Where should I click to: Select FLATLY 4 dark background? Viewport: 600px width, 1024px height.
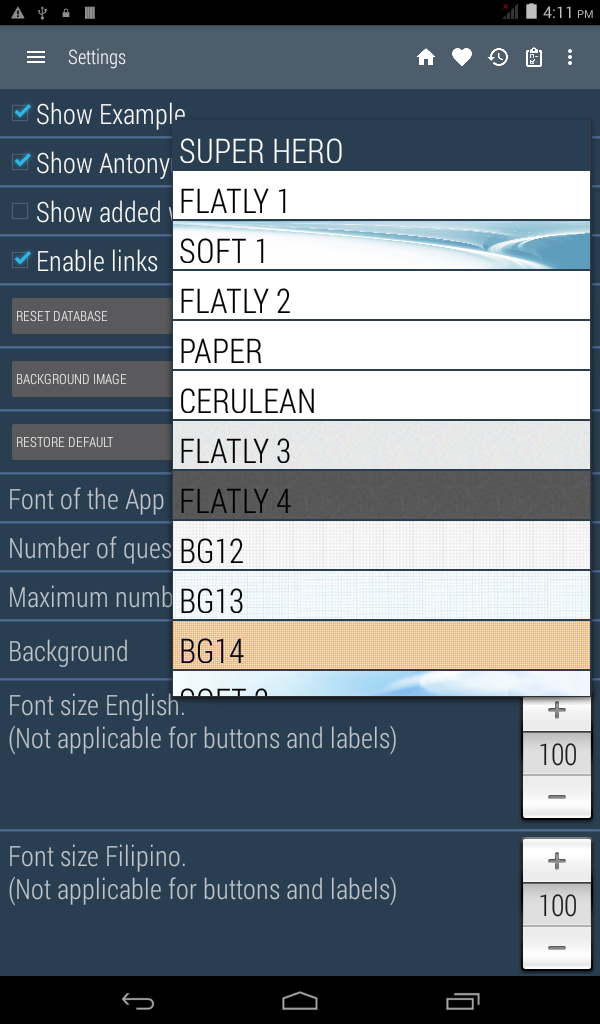pos(381,495)
